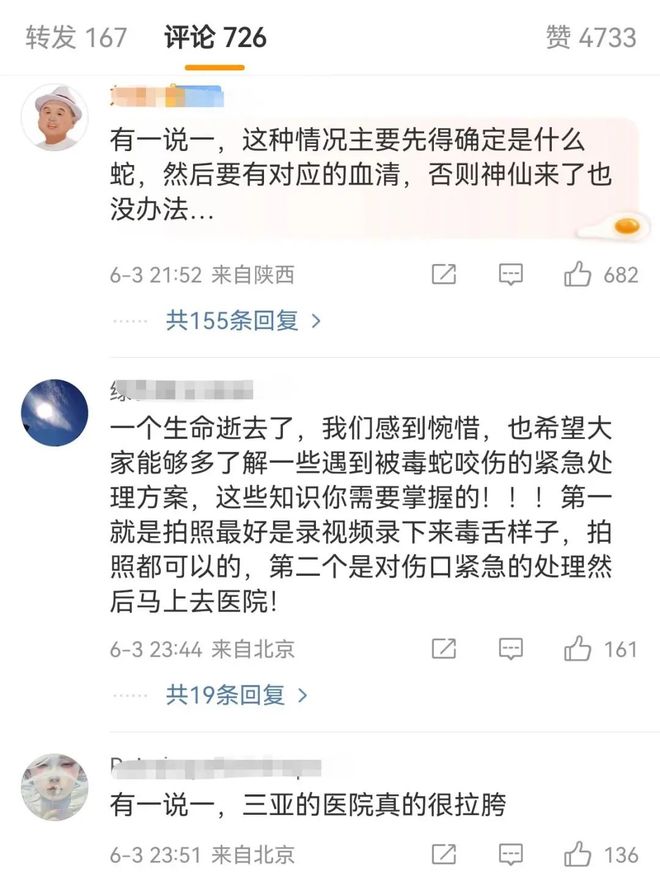Reply to the 6-3 23:44 comment

pos(511,649)
